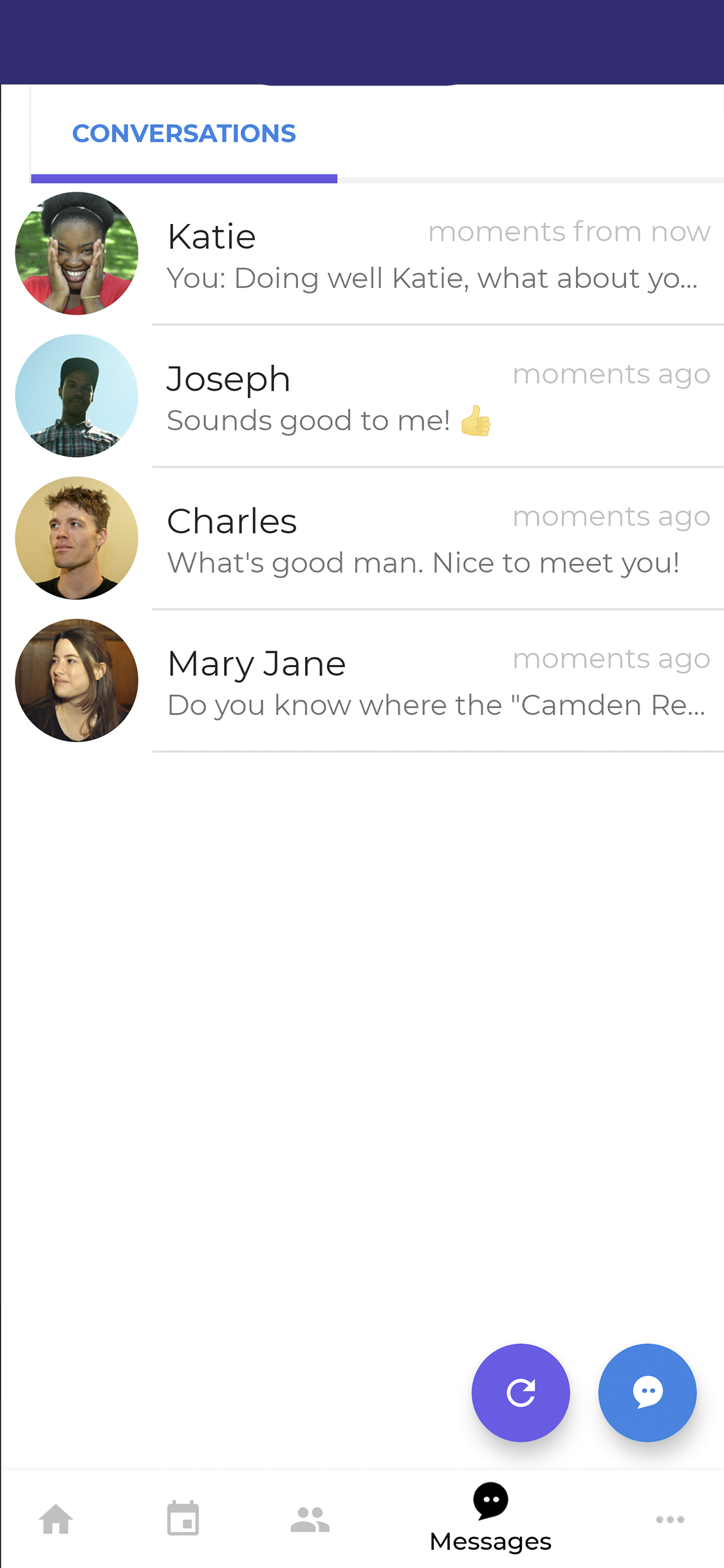Open Charles's message thread
Image resolution: width=724 pixels, height=1568 pixels.
(x=362, y=539)
